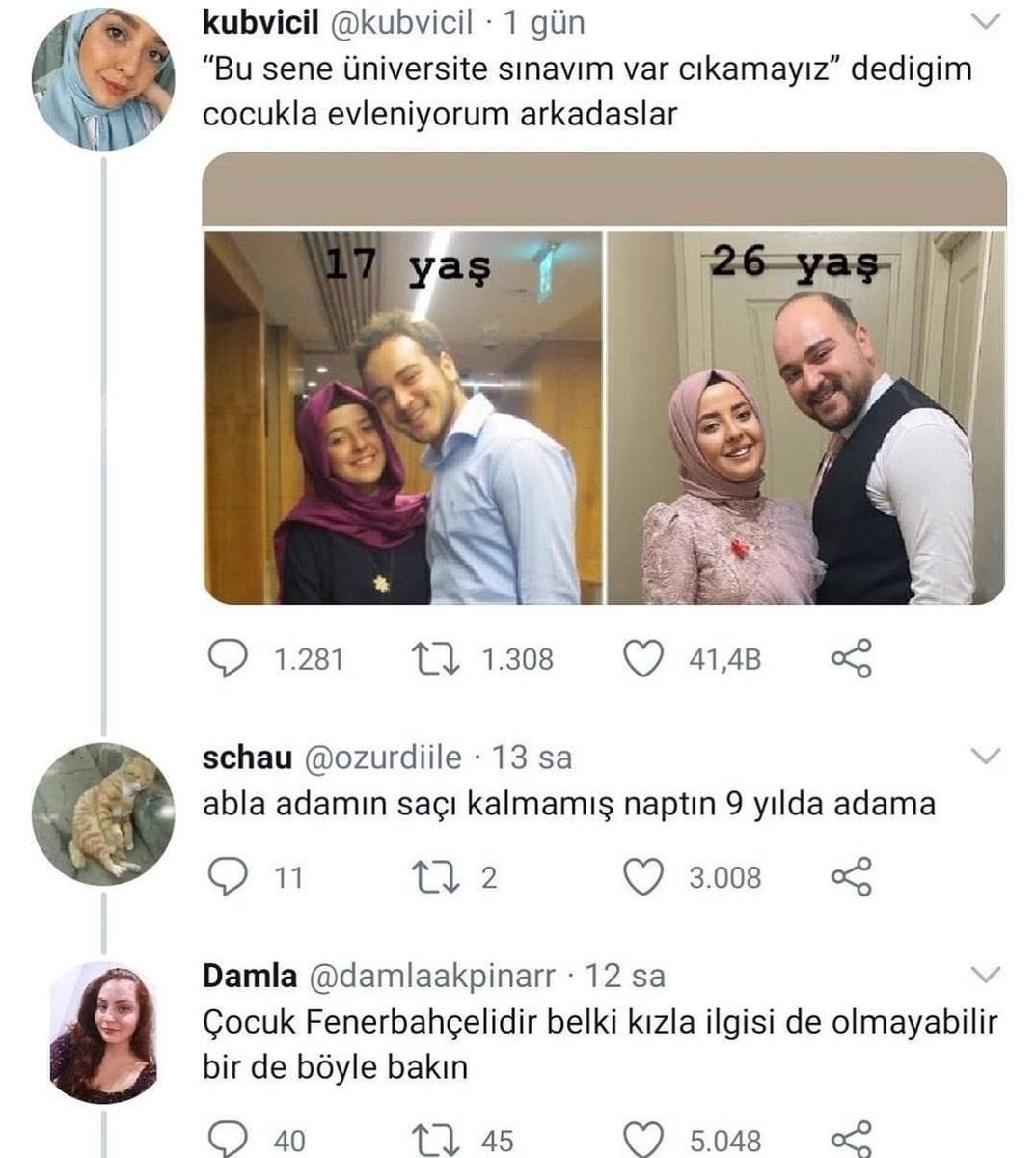Viewport: 1036px width, 1158px height.
Task: Like Damla's reply
Action: point(644,1140)
